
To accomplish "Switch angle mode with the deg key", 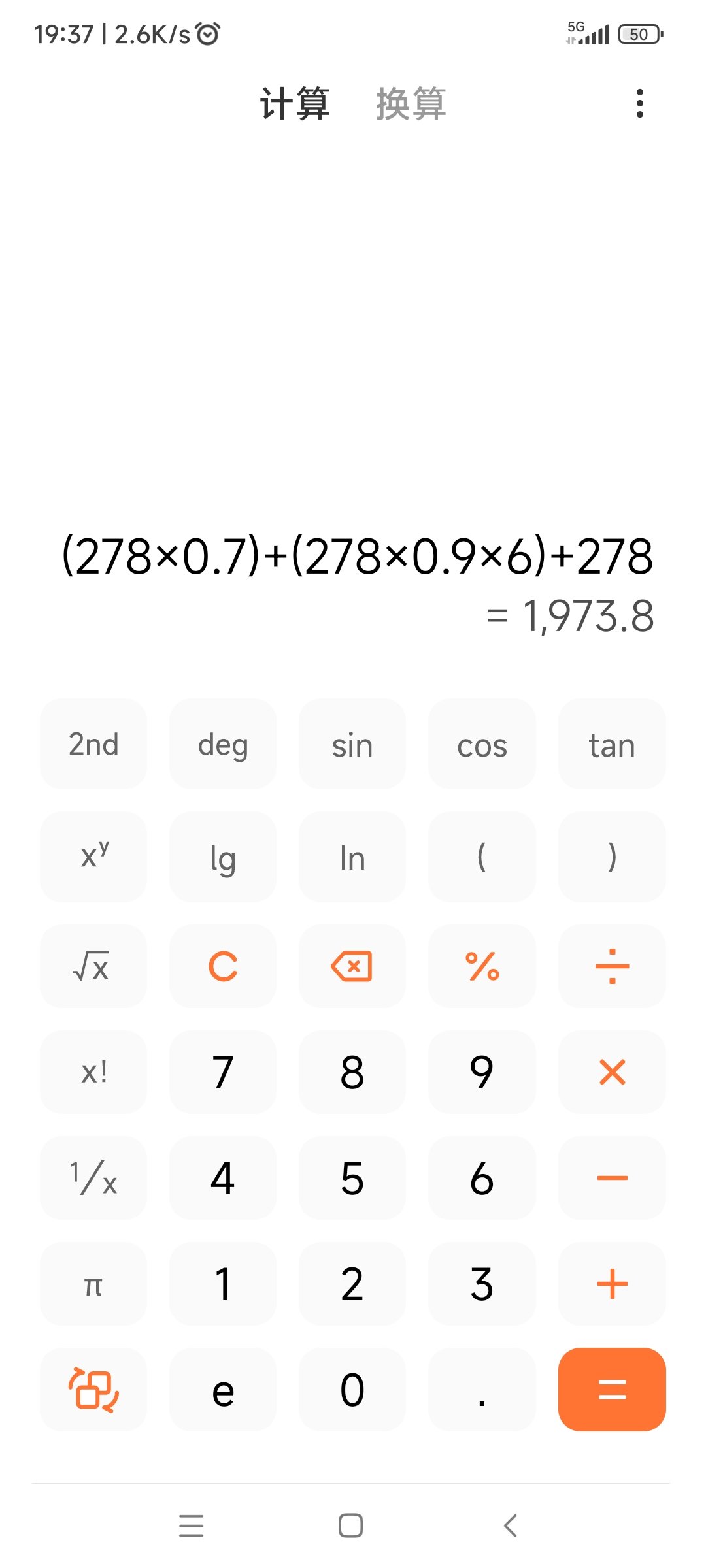I will [223, 743].
